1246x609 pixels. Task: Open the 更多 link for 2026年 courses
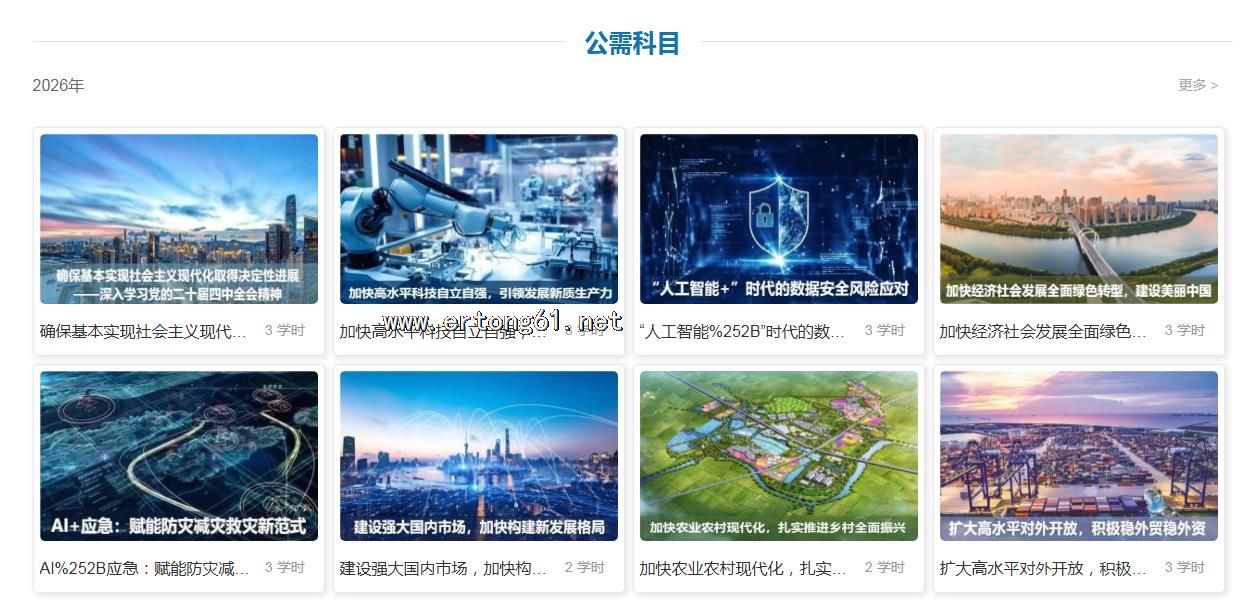pos(1197,85)
